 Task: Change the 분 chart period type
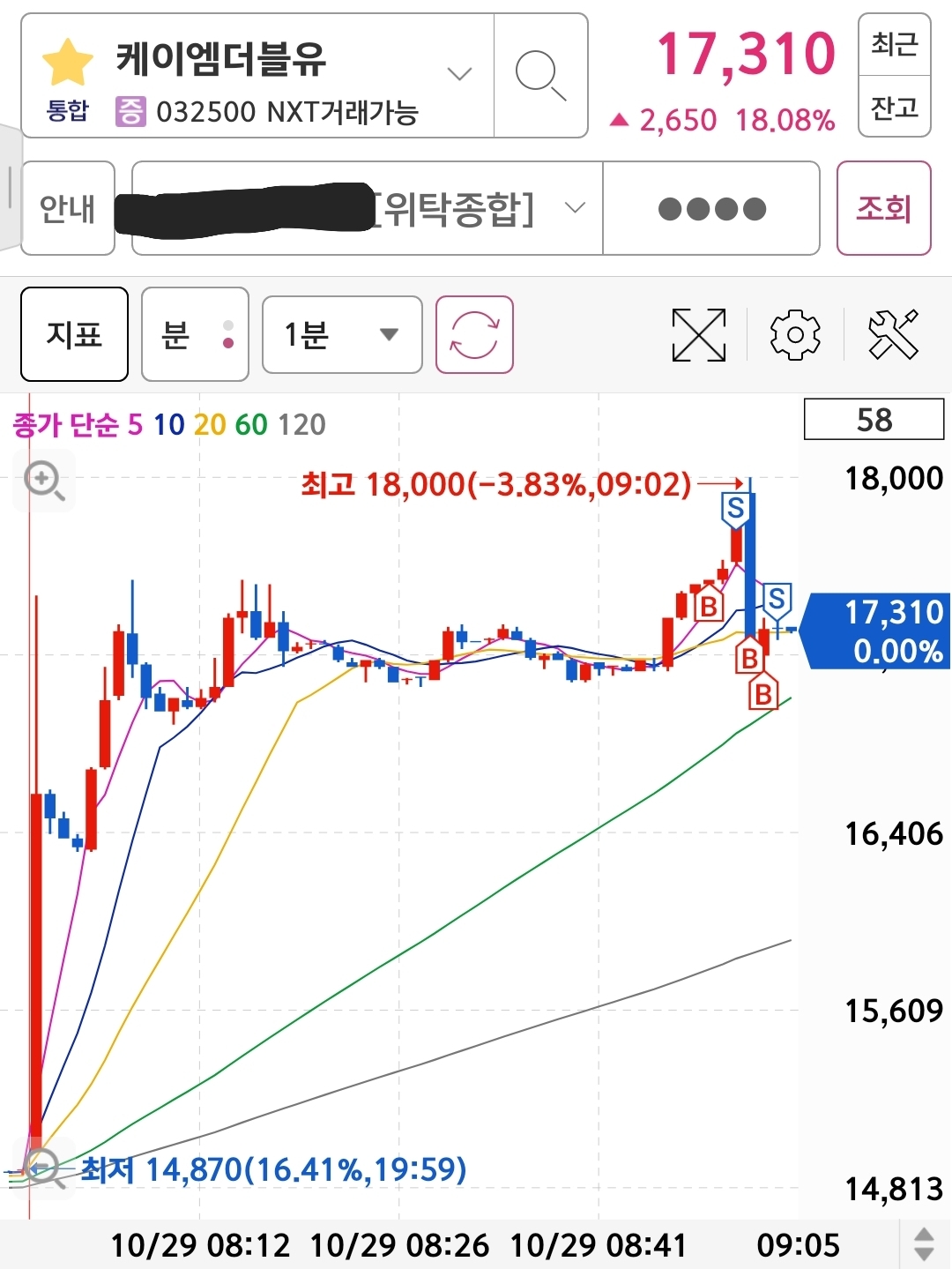[x=195, y=335]
